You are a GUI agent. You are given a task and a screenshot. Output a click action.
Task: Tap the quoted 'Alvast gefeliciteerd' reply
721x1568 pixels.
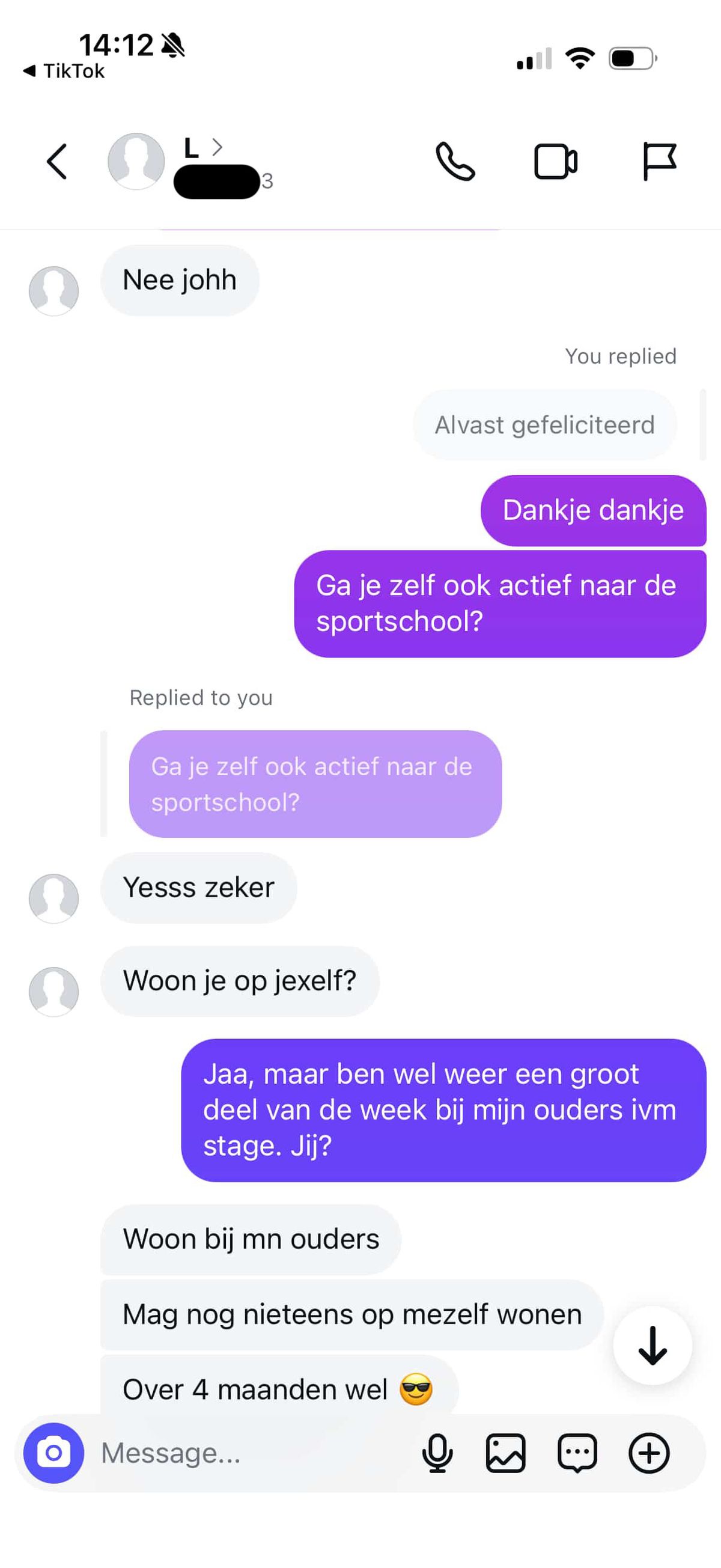[x=544, y=425]
